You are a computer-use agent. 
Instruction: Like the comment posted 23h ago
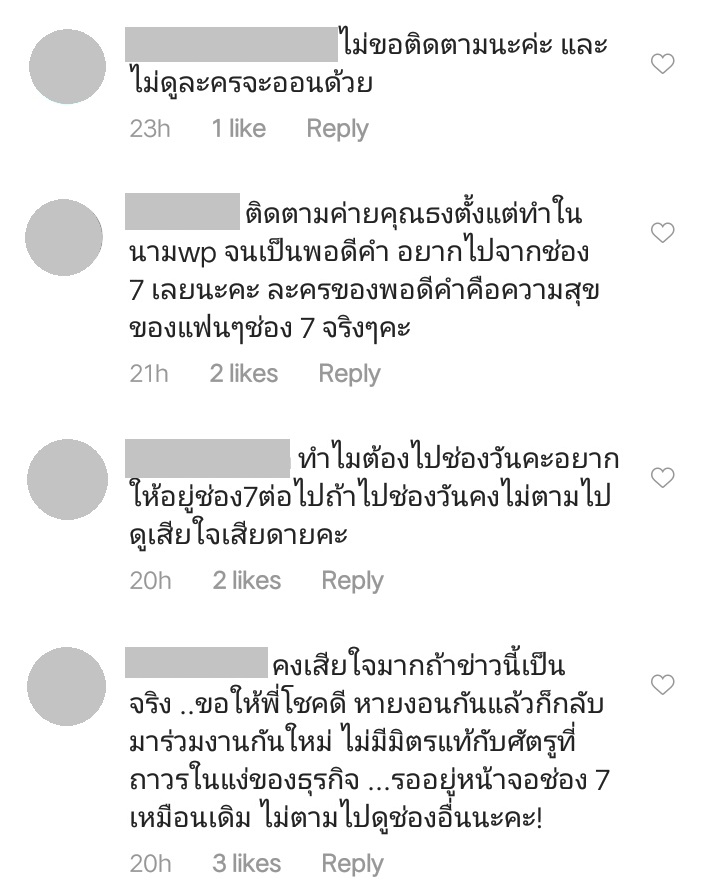point(662,65)
